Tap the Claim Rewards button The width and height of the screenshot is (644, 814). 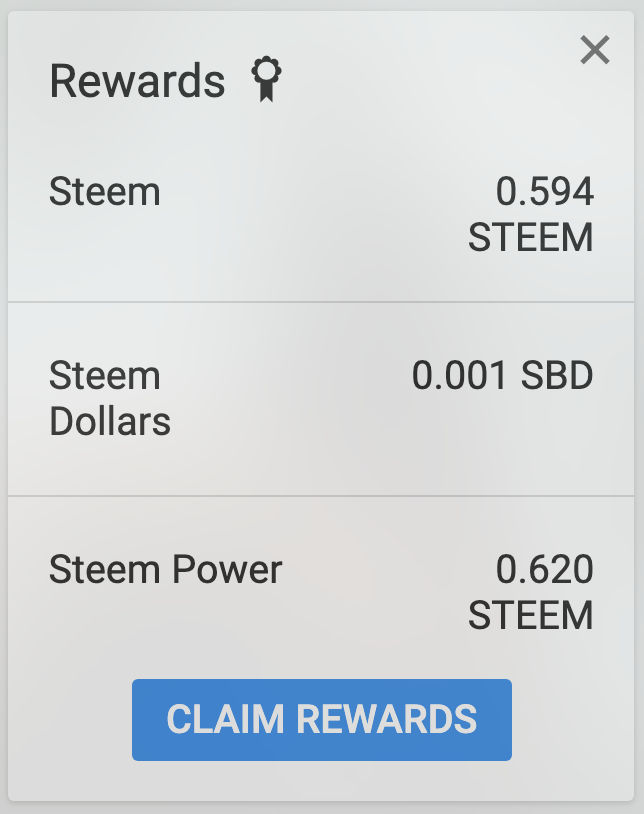click(x=321, y=720)
